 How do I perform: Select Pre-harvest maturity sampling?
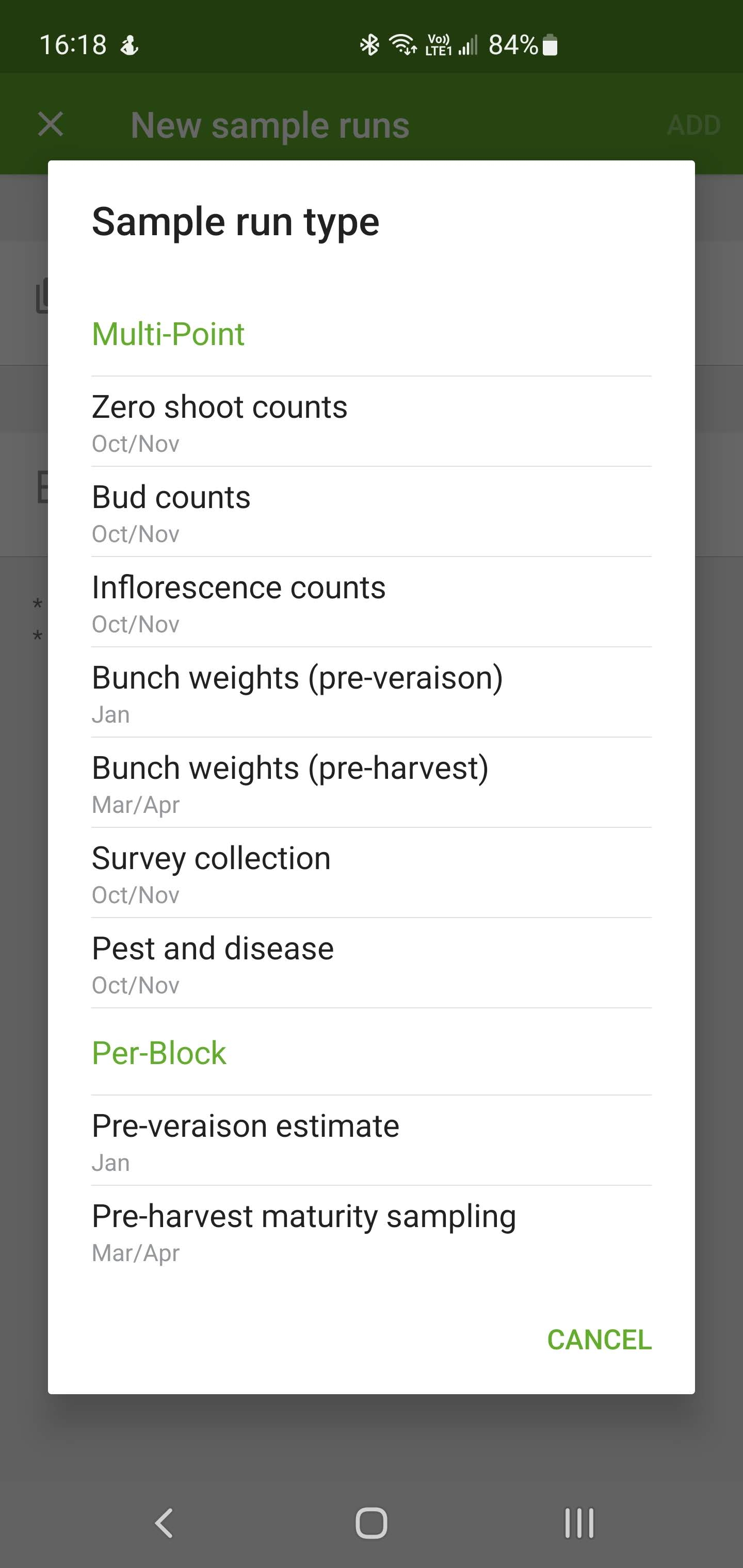[370, 1230]
